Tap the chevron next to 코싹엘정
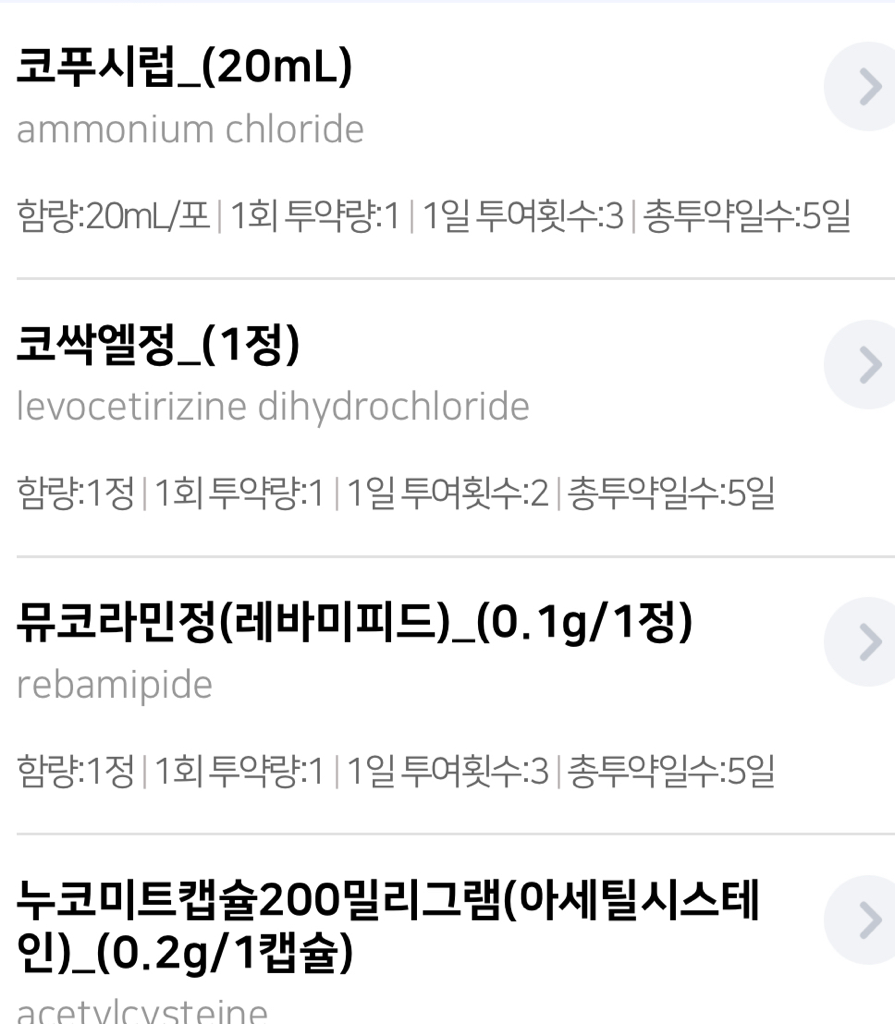 (866, 366)
